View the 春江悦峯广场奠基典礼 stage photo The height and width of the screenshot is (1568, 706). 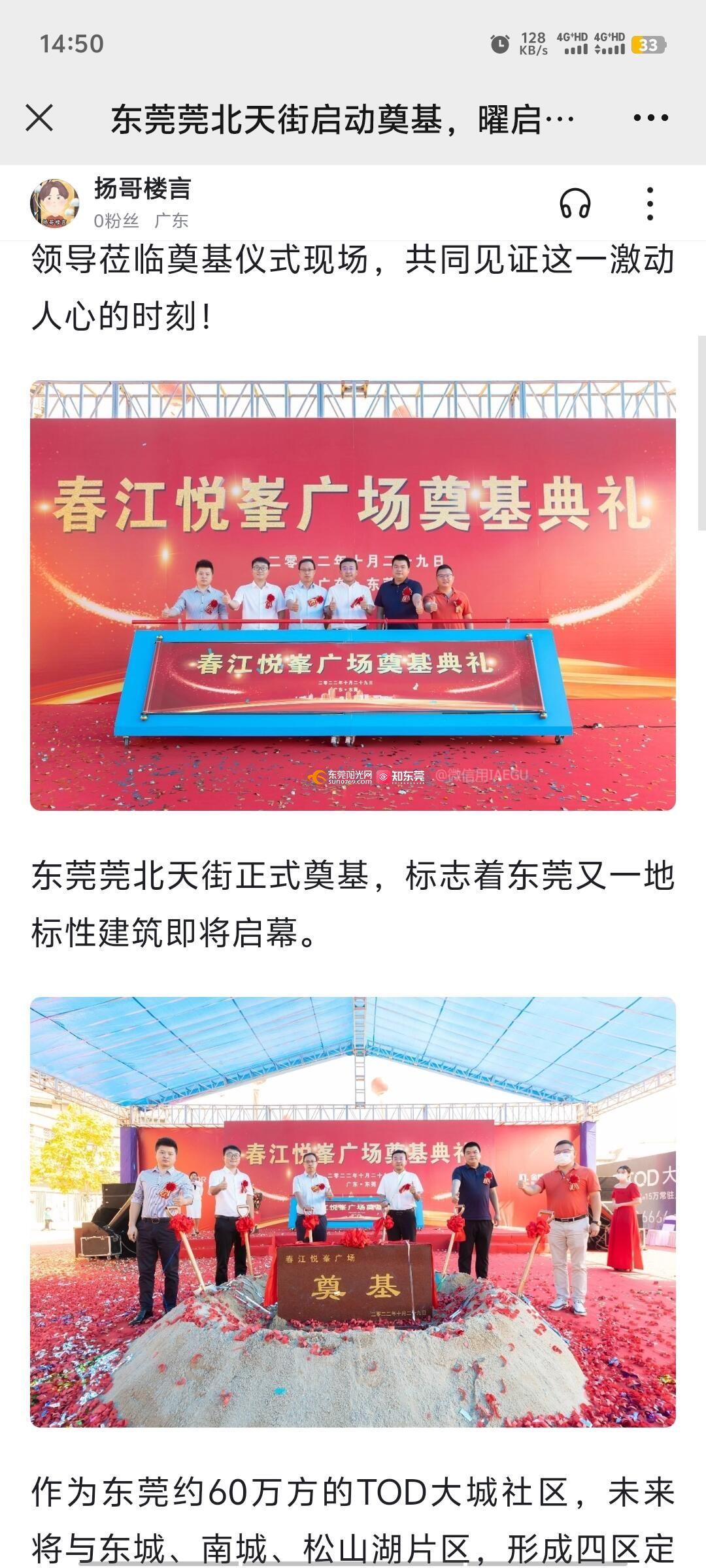tap(353, 595)
